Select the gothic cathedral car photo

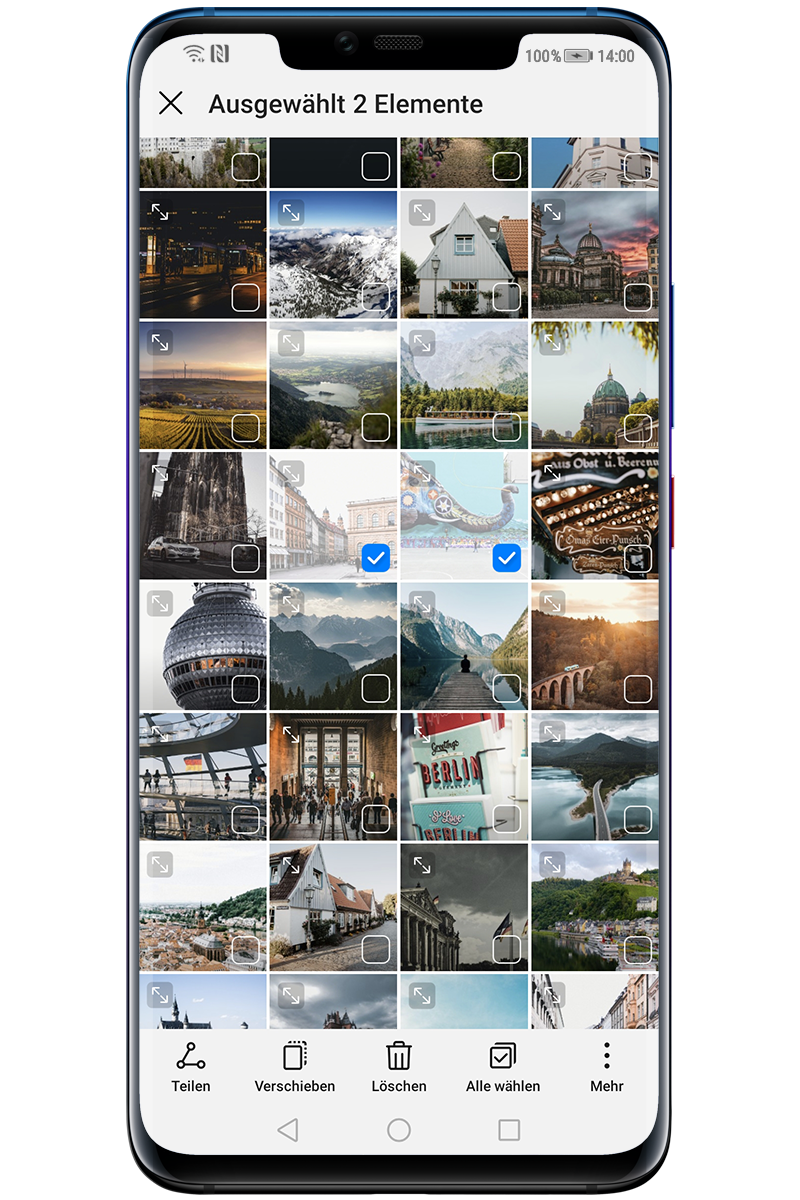[x=245, y=558]
